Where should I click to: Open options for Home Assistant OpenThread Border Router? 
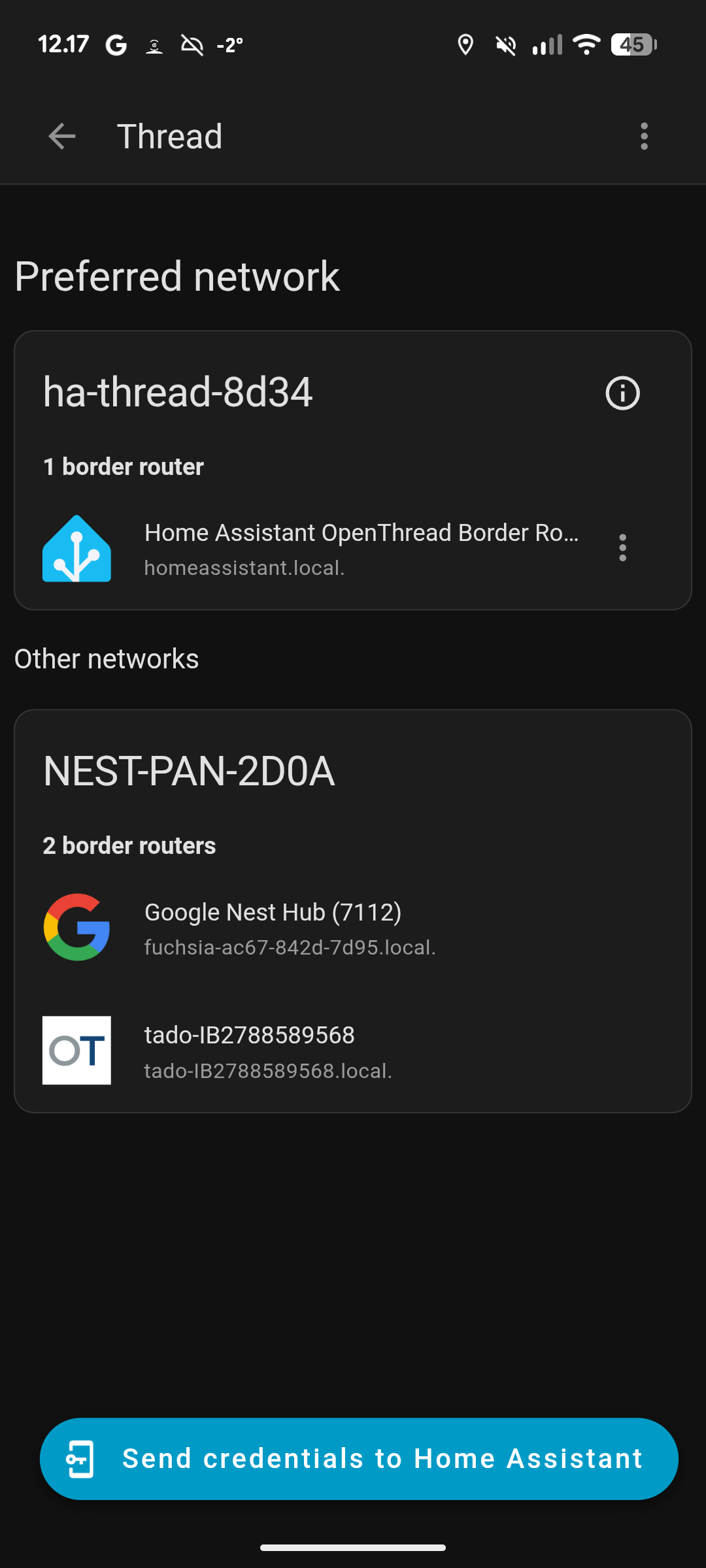point(622,547)
